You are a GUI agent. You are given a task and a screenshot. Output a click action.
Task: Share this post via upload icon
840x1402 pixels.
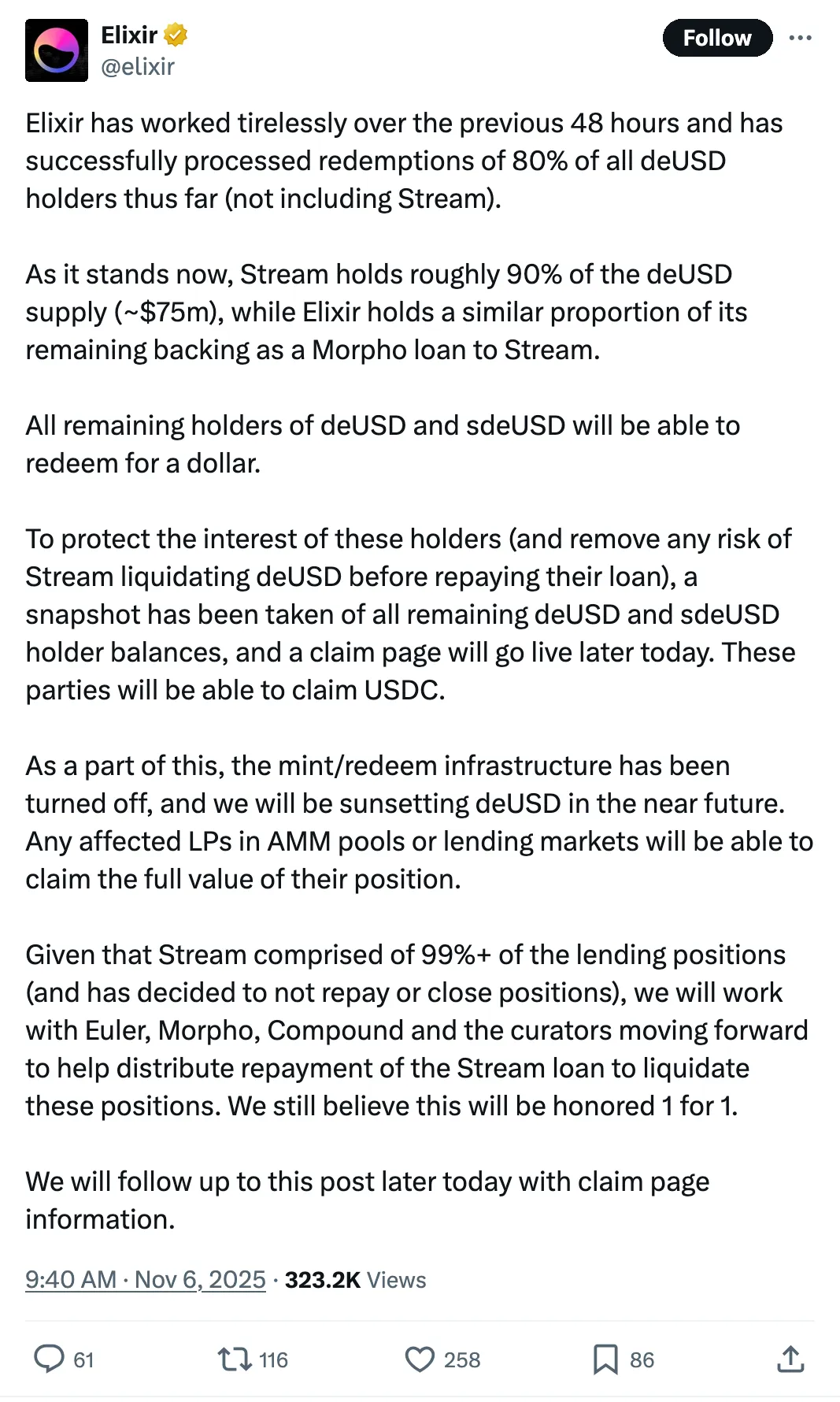tap(790, 1359)
